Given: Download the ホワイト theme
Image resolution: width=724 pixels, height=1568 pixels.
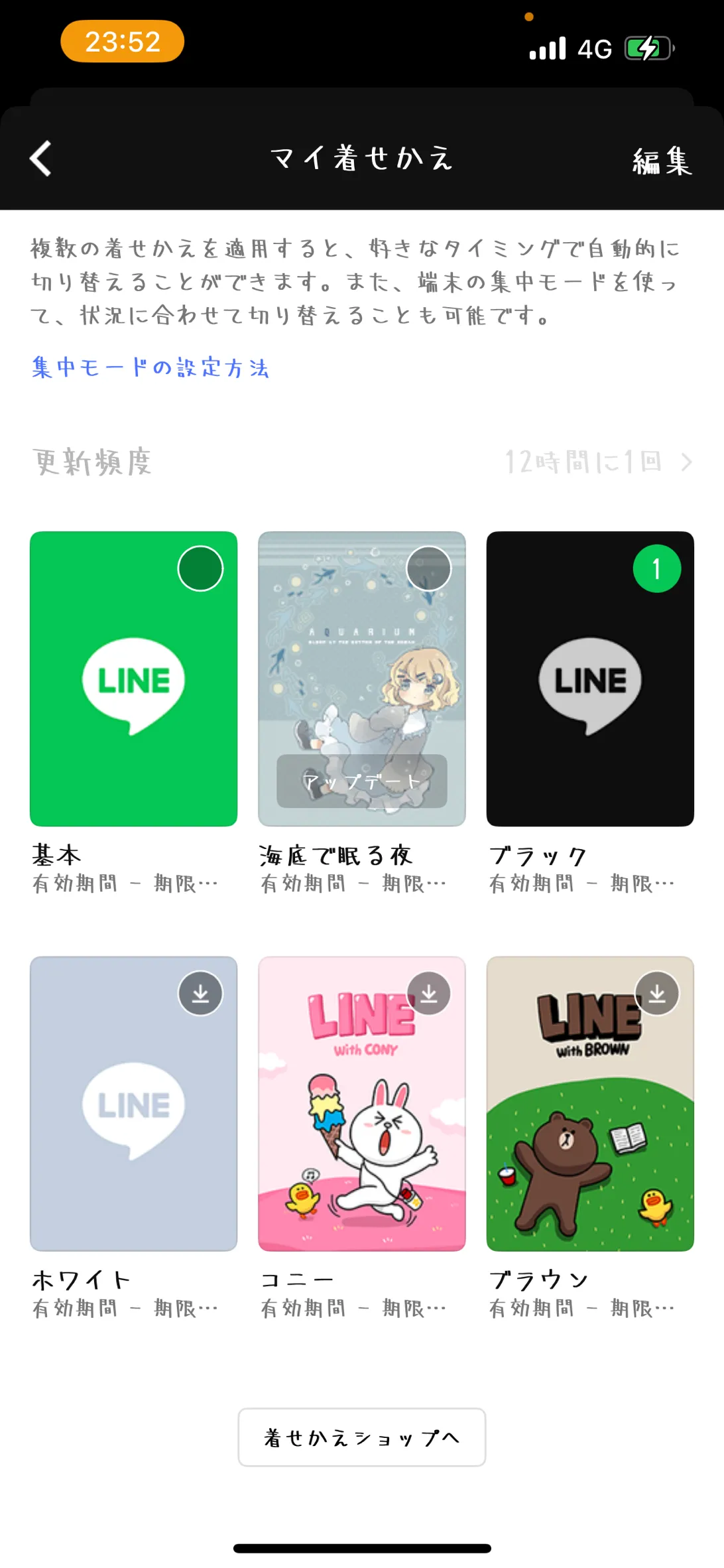Looking at the screenshot, I should coord(200,993).
